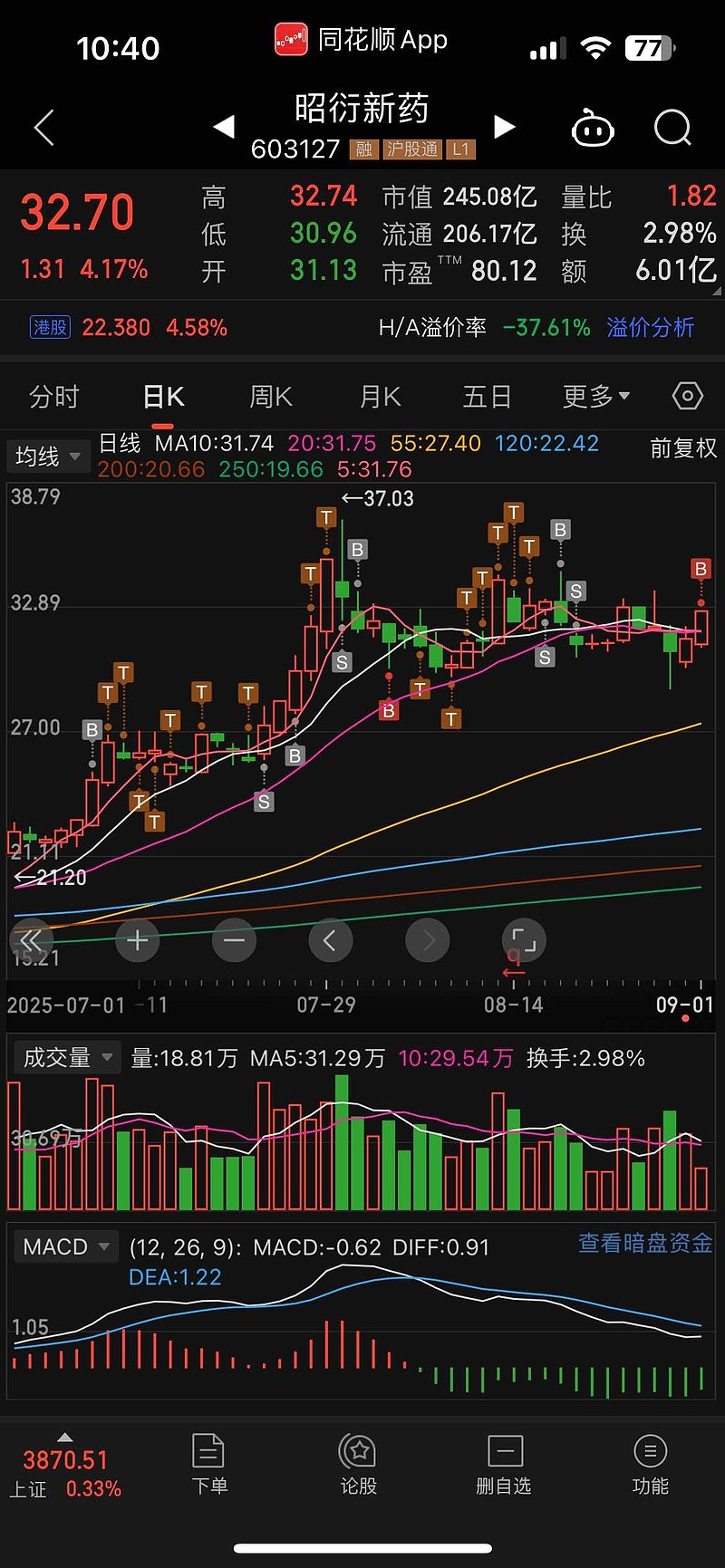The image size is (725, 1568).
Task: Open stock search
Action: tap(672, 128)
